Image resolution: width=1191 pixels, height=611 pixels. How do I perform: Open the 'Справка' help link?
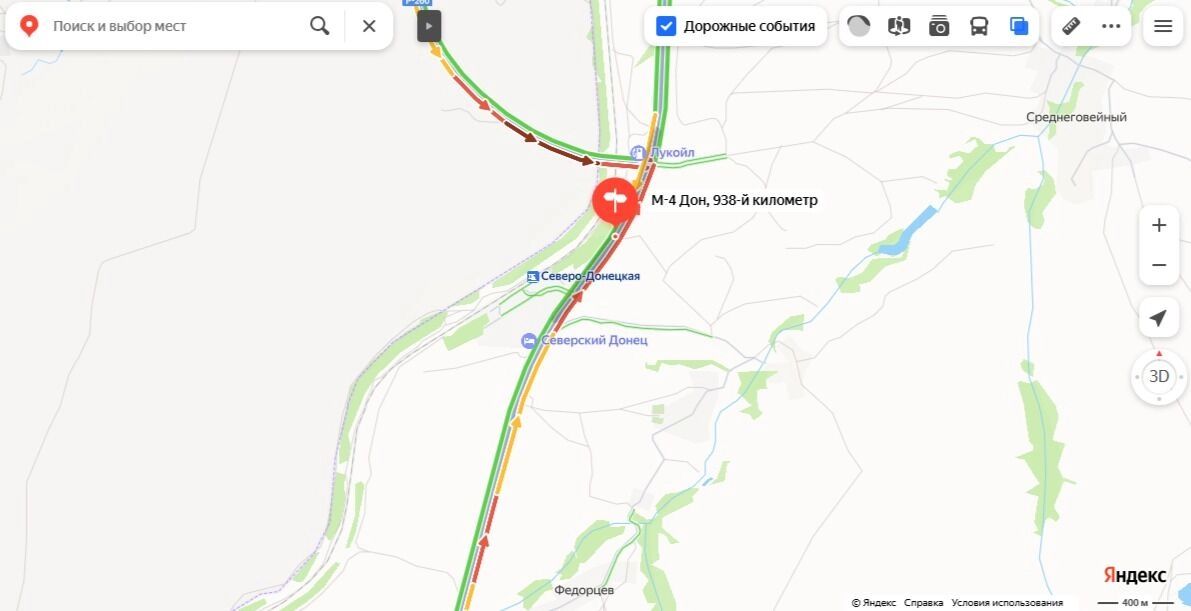(x=923, y=603)
